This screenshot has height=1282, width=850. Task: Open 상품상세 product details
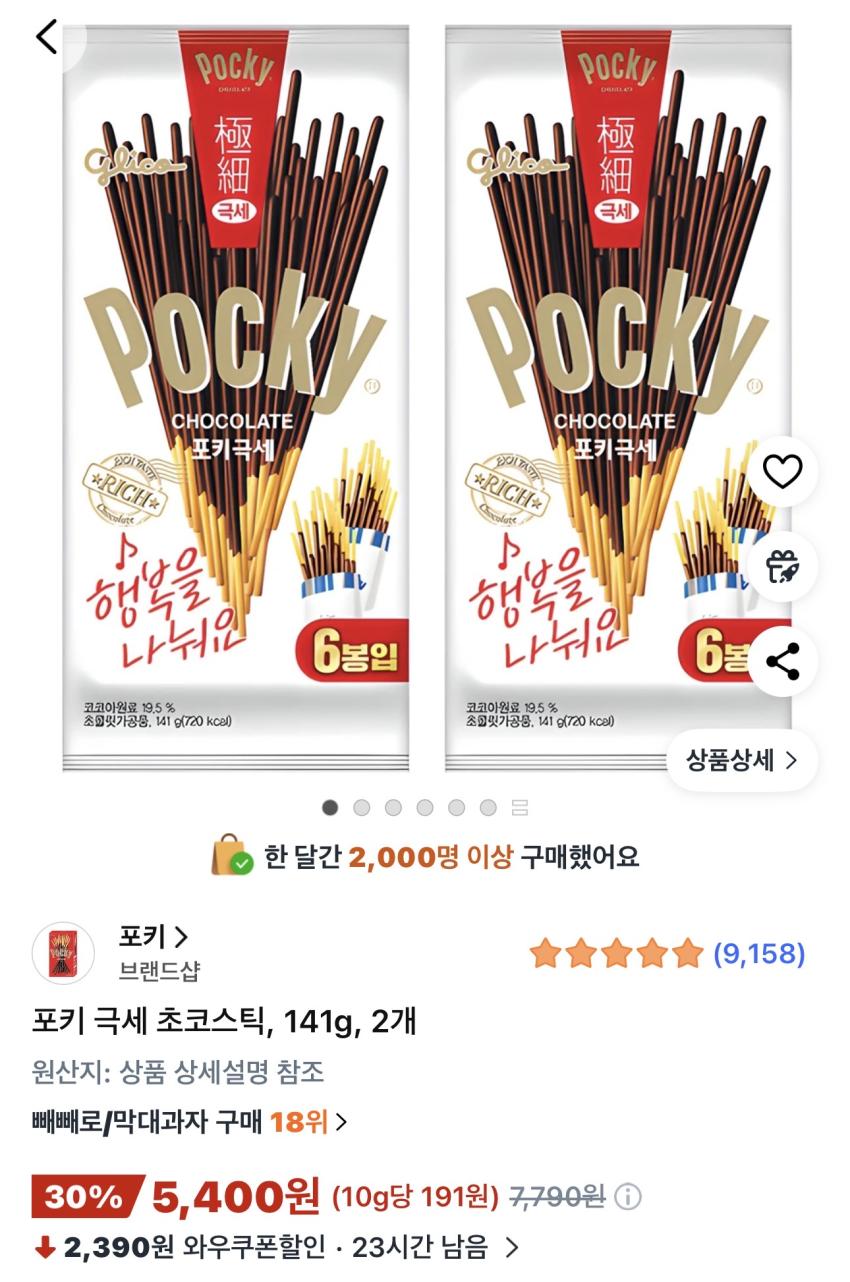tap(742, 760)
